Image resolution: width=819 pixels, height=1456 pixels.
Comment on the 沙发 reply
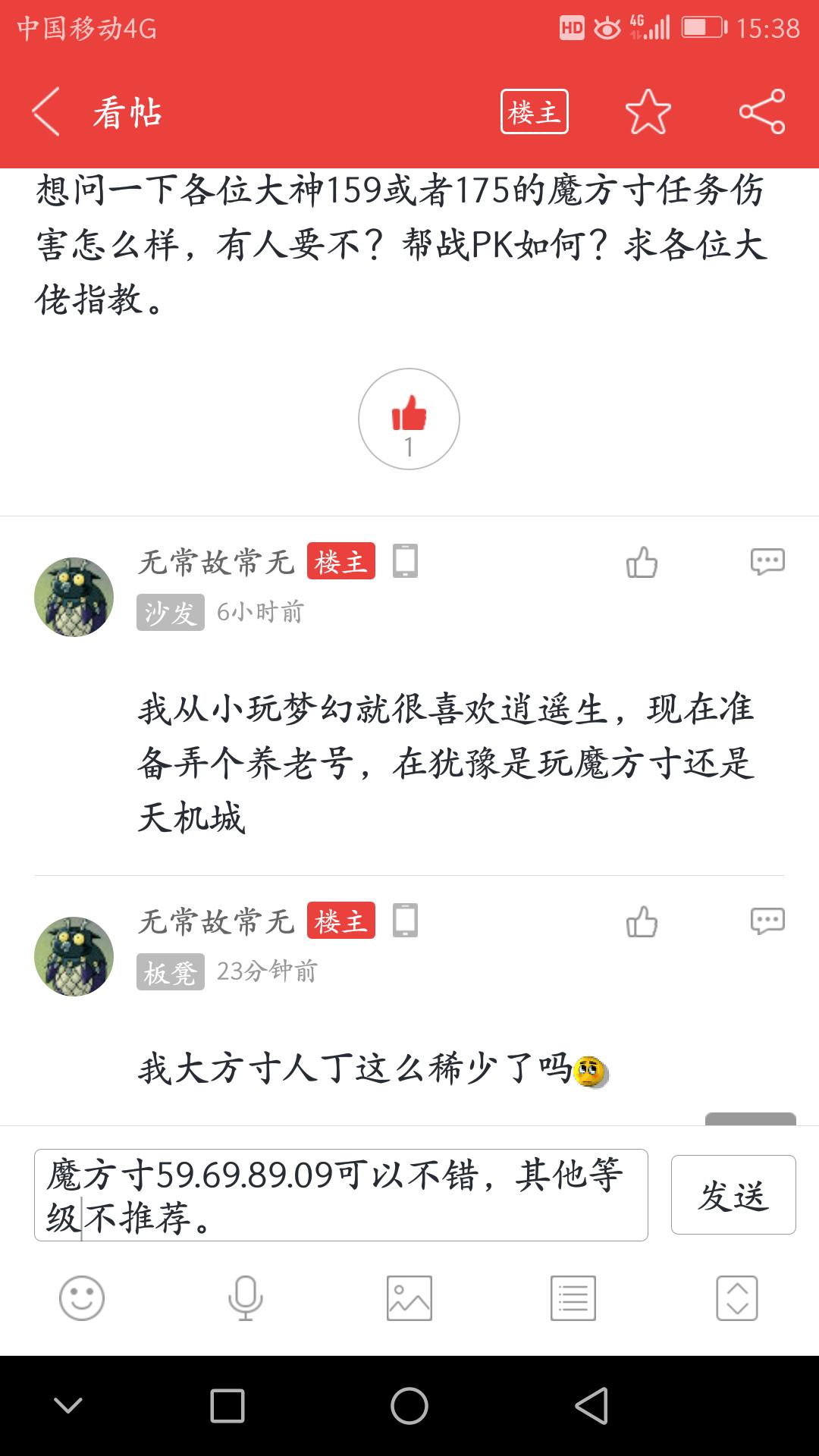coord(767,562)
